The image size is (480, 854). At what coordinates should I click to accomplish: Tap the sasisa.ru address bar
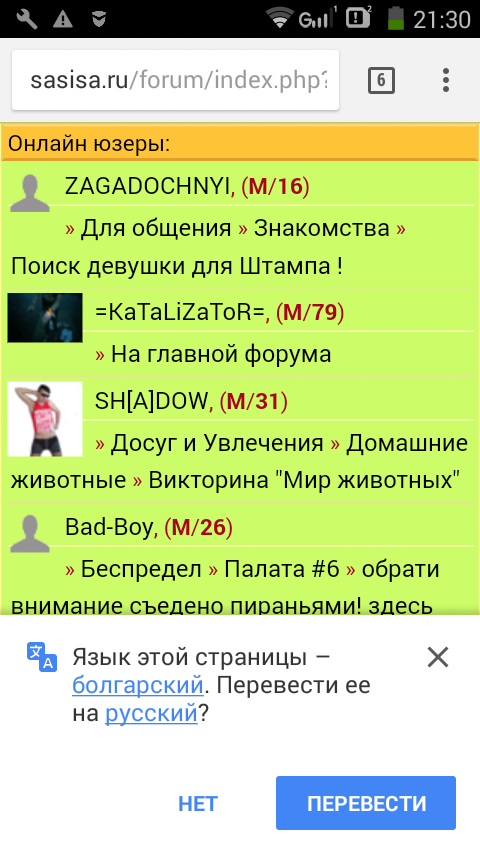tap(175, 81)
